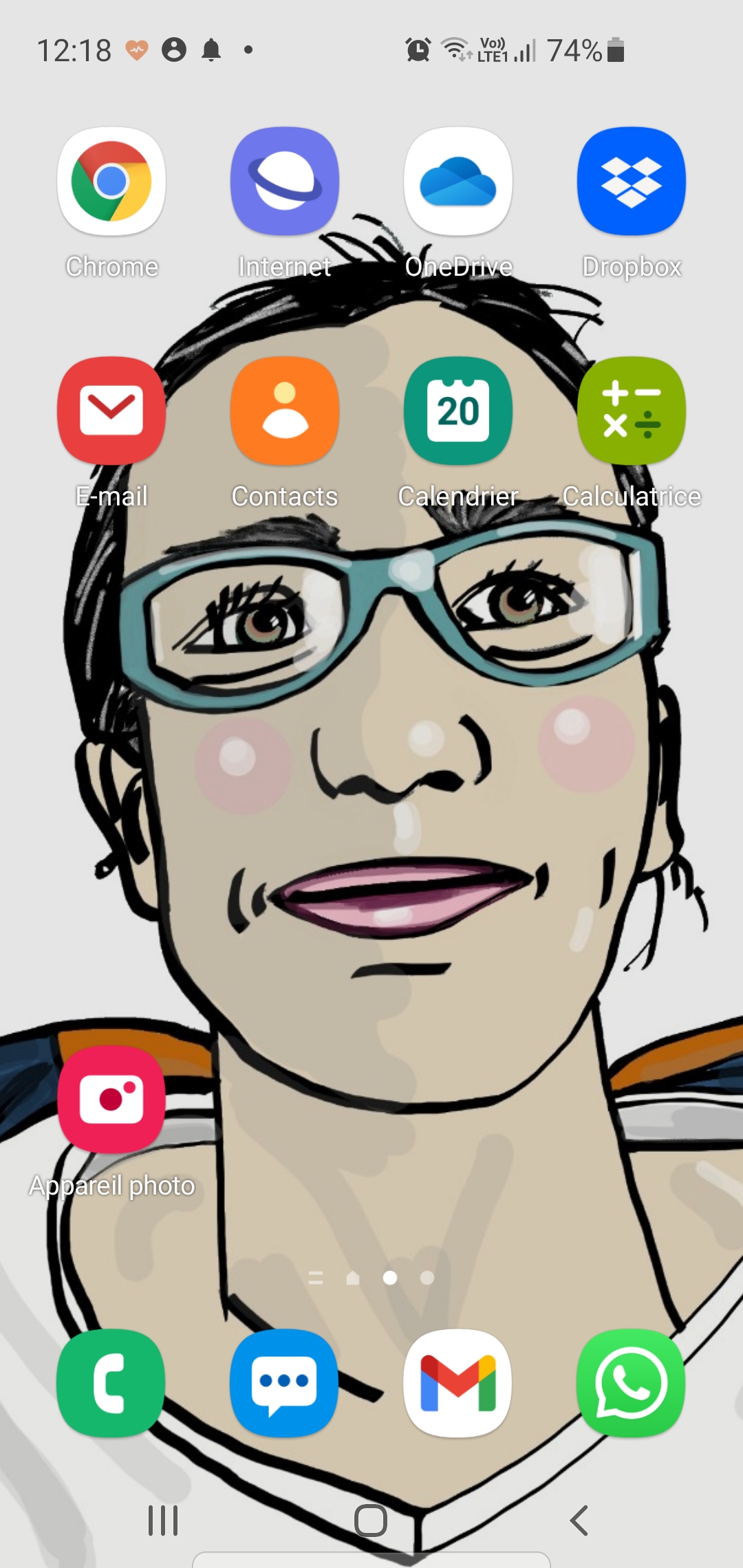This screenshot has width=743, height=1568.
Task: Show recent apps
Action: click(x=163, y=1521)
